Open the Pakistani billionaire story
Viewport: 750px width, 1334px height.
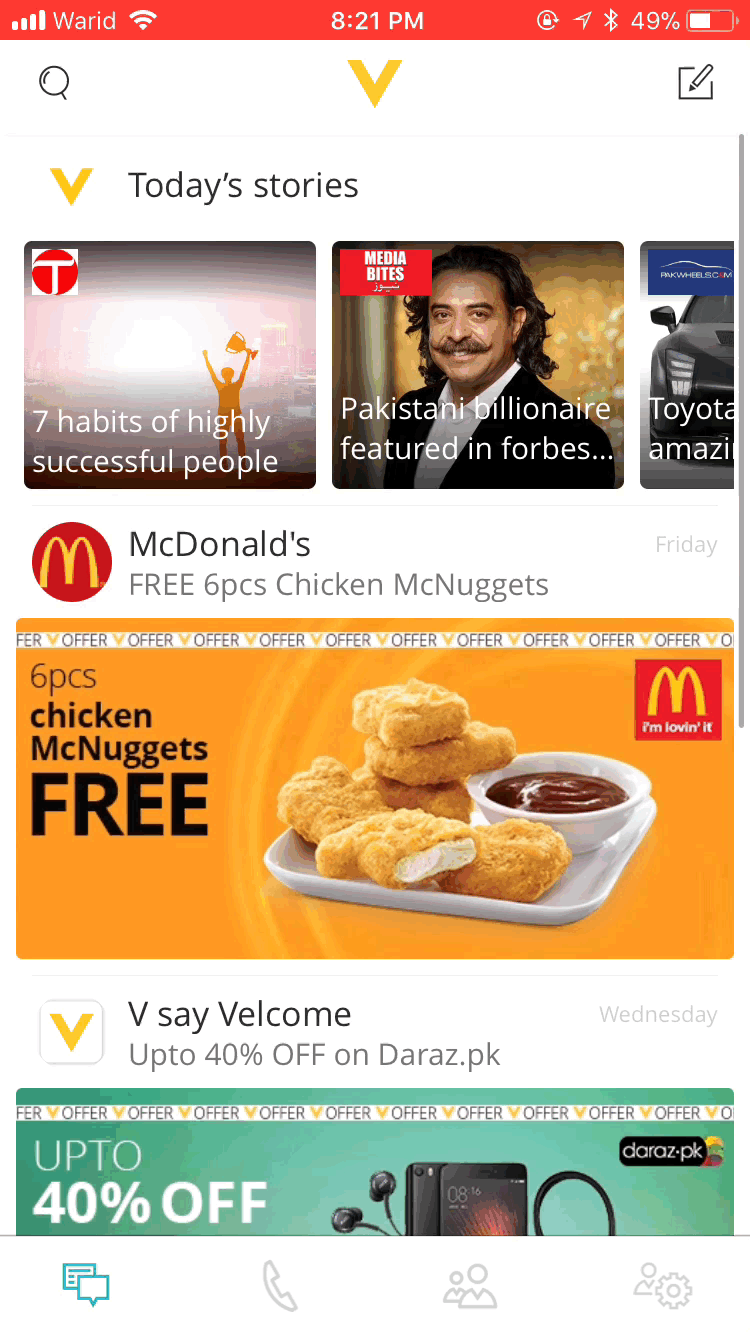point(478,365)
